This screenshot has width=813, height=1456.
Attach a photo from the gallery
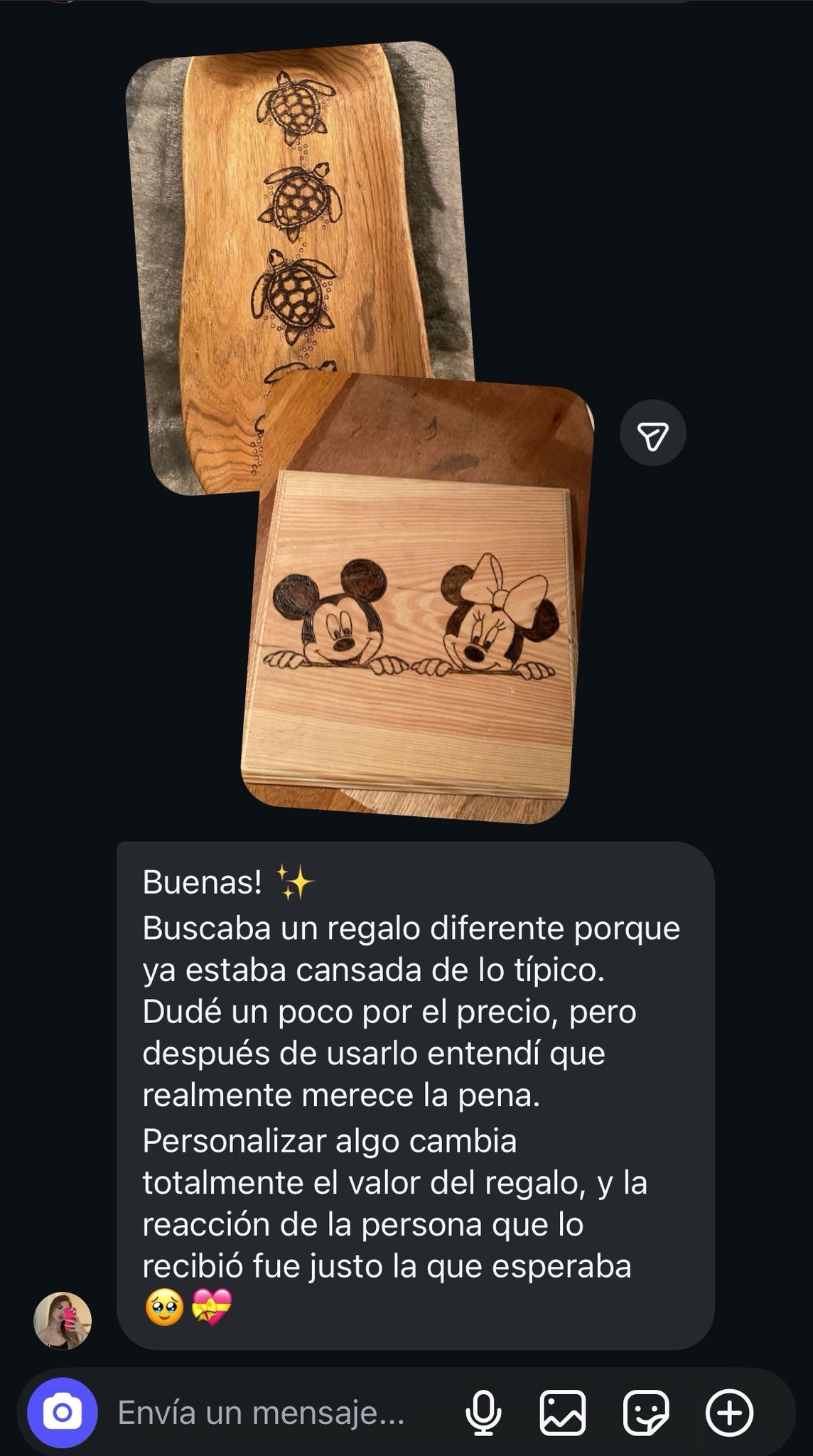tap(563, 1413)
